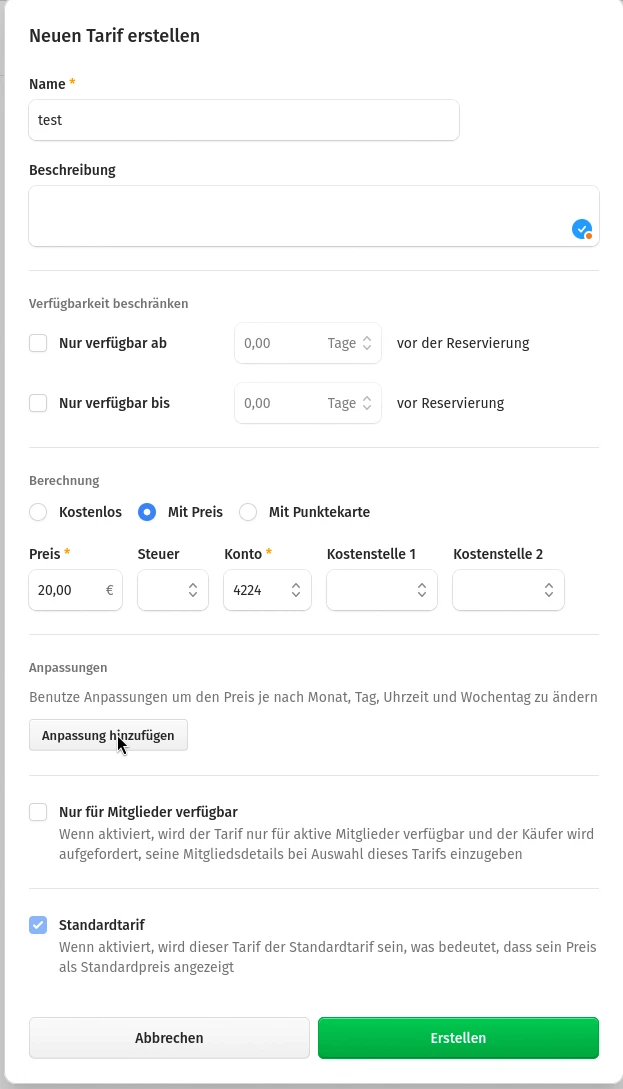623x1089 pixels.
Task: Open the Tage unit dropdown for Nur verfügbar ab
Action: 350,343
